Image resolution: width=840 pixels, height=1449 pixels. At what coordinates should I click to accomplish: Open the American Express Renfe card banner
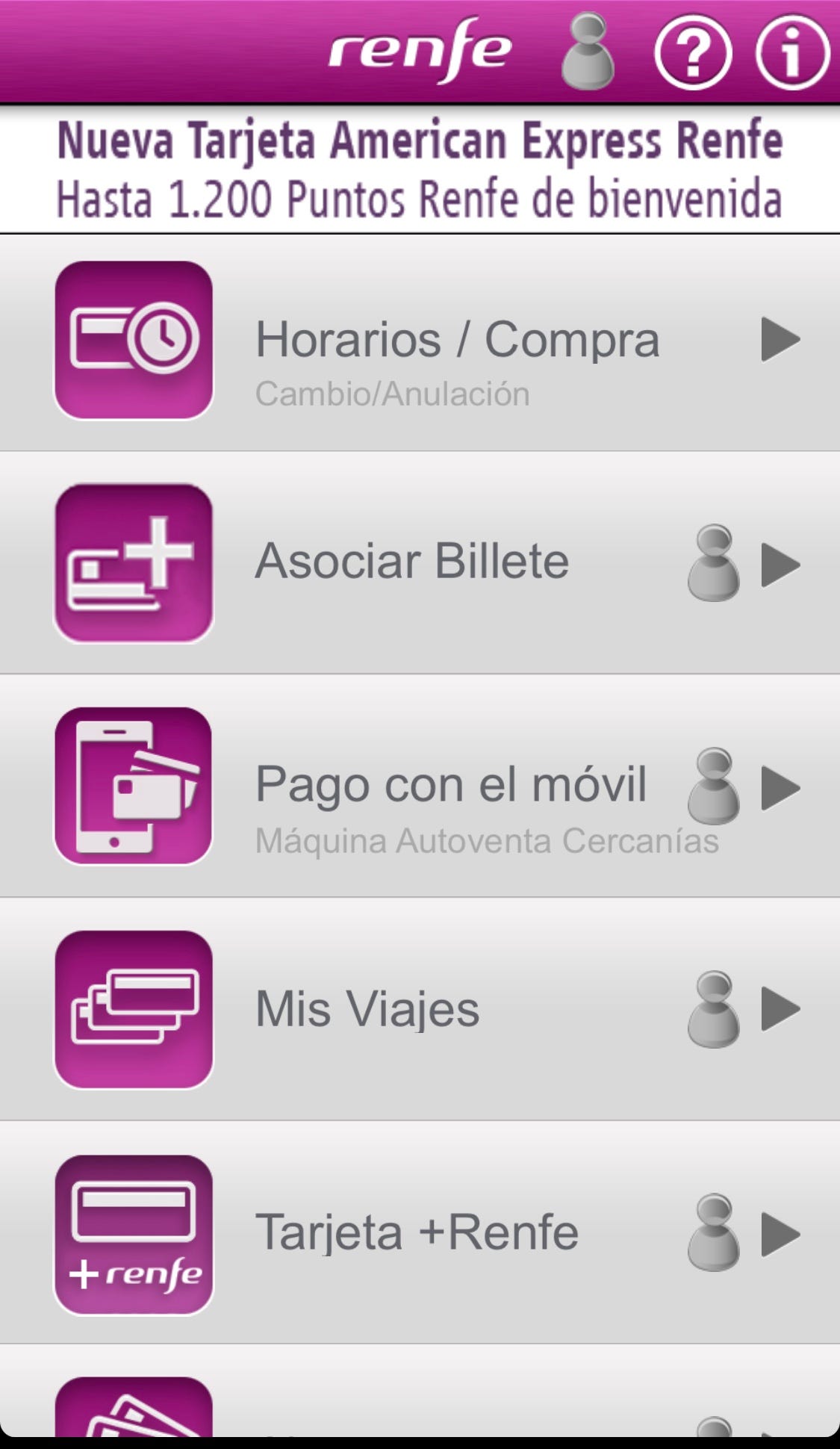click(420, 170)
